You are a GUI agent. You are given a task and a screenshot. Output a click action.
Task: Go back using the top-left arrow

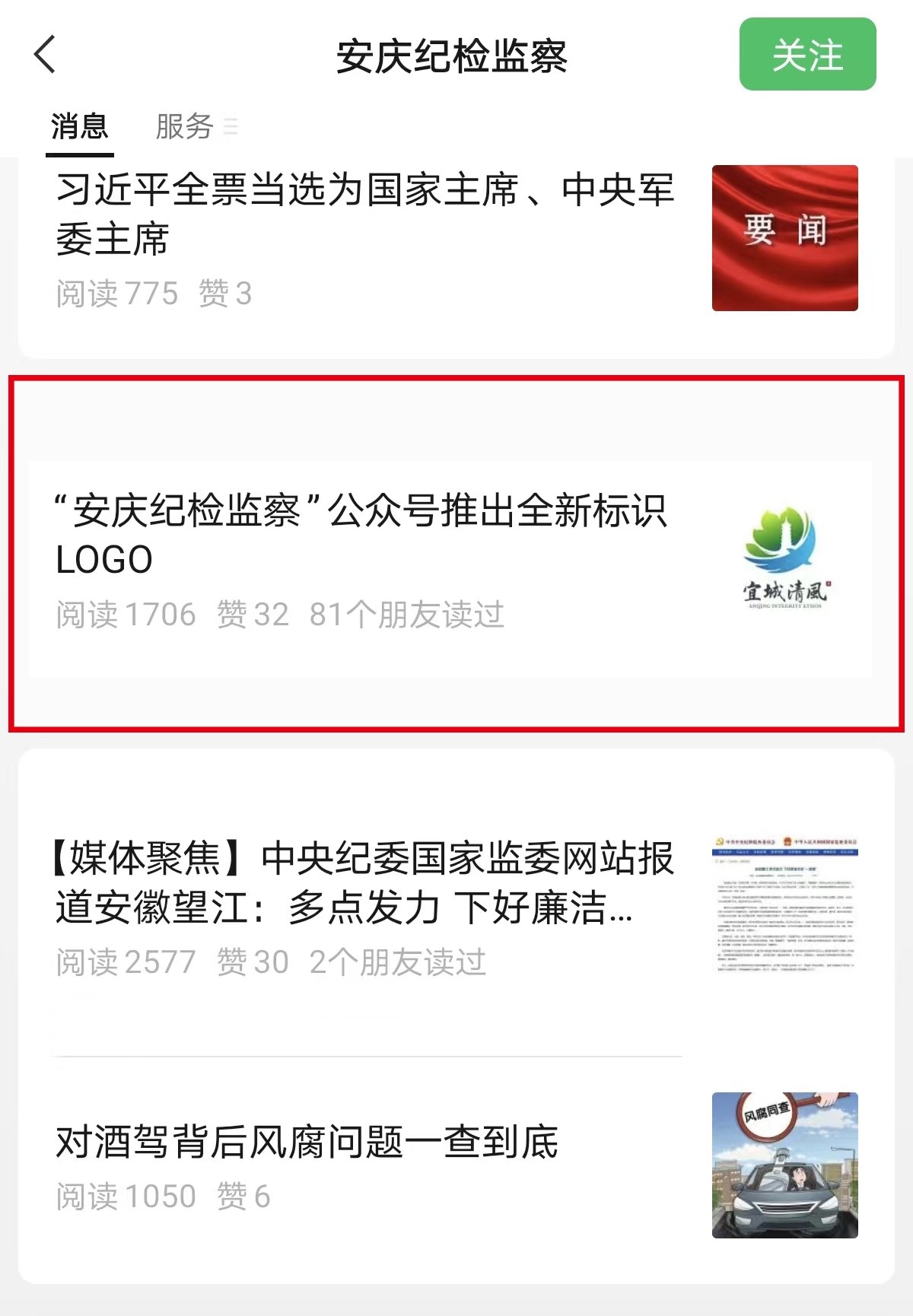46,55
